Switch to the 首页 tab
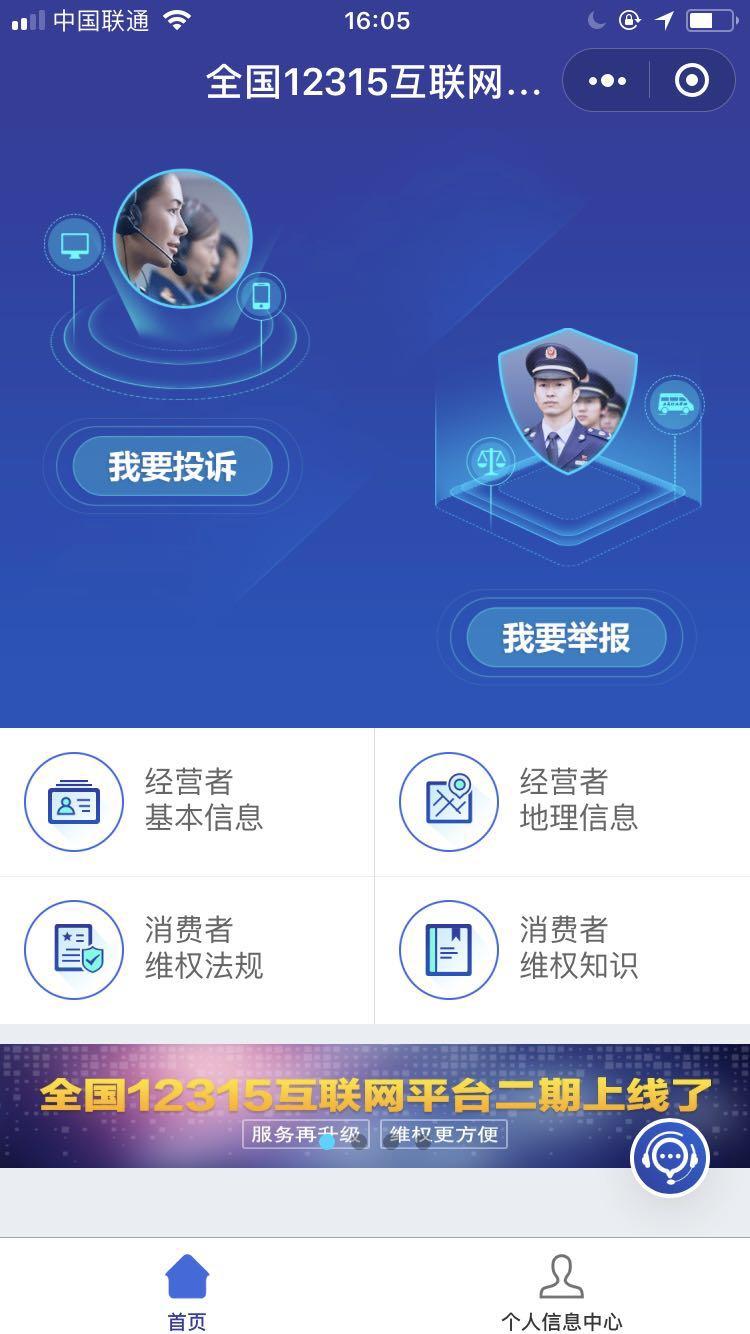The image size is (750, 1334). (x=187, y=1292)
